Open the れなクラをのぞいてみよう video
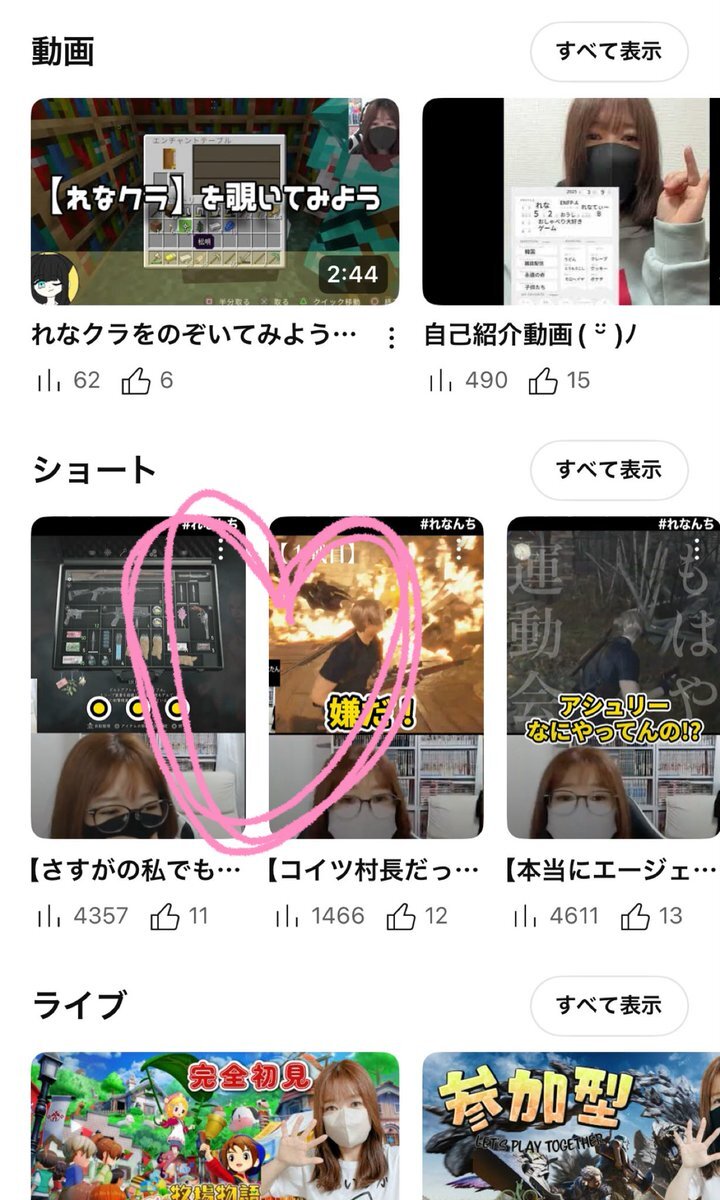The height and width of the screenshot is (1200, 720). coord(215,201)
